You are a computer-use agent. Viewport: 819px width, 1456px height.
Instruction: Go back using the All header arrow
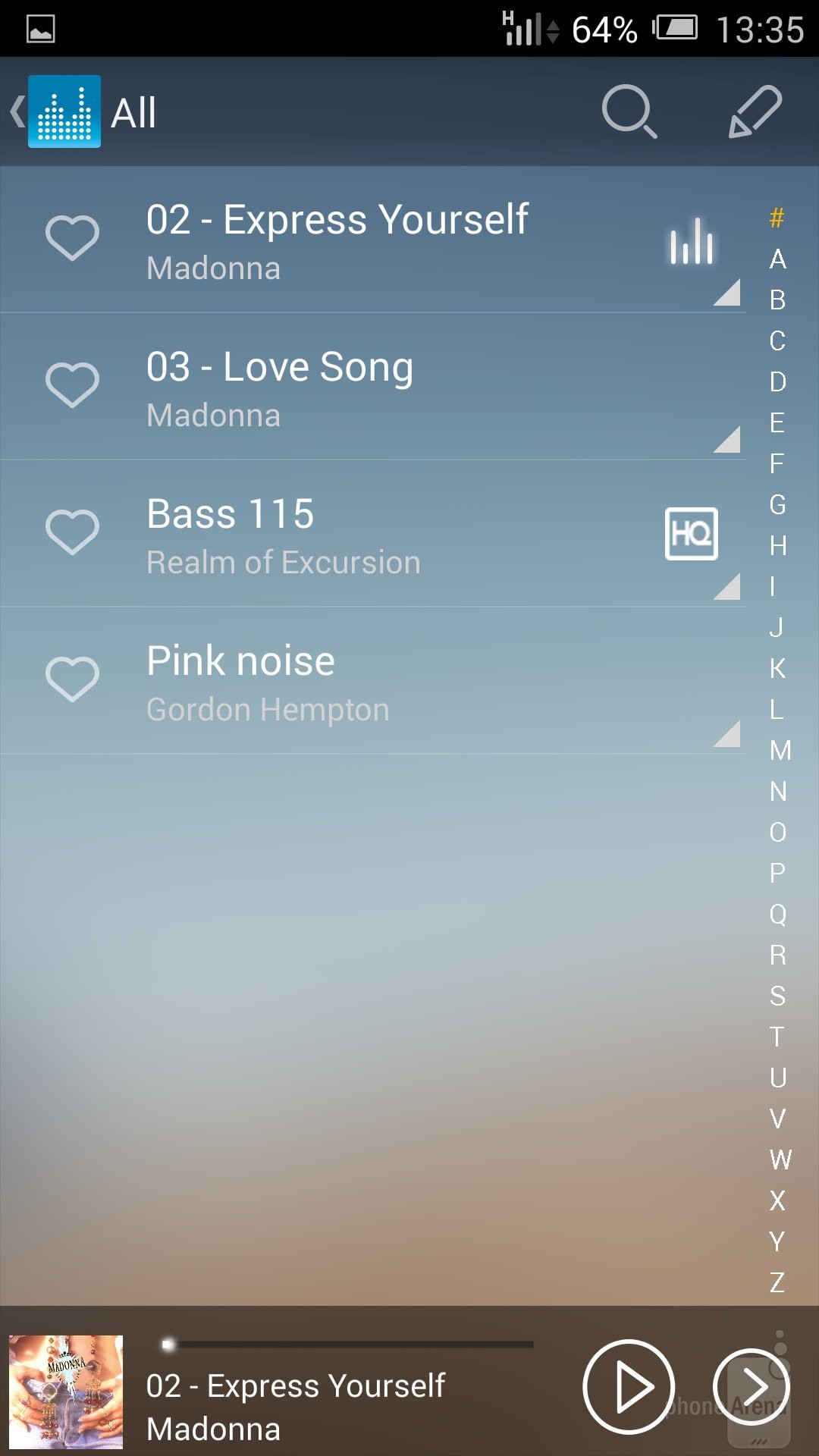pyautogui.click(x=18, y=112)
